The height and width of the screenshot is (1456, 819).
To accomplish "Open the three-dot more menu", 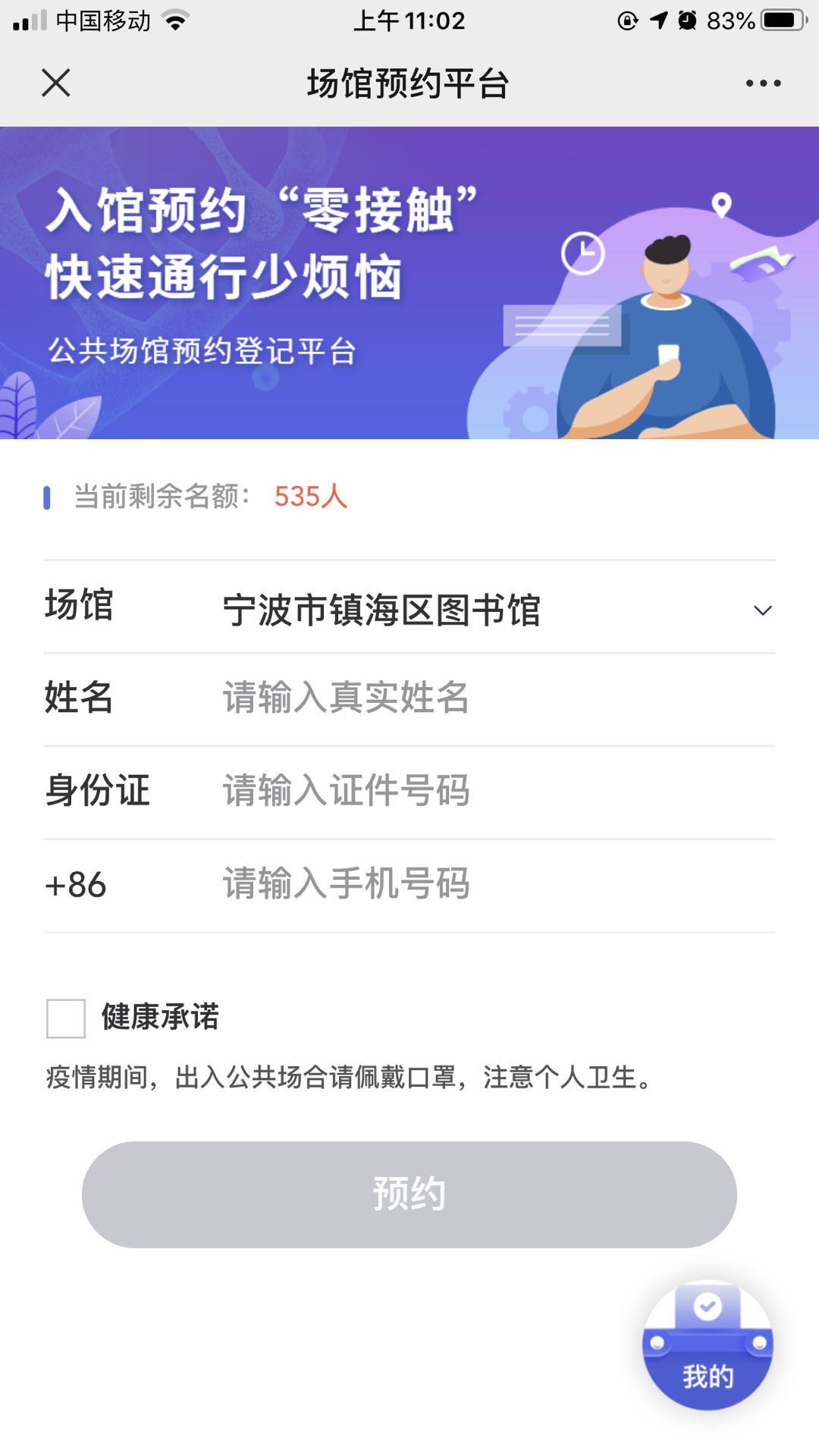I will coord(763,83).
